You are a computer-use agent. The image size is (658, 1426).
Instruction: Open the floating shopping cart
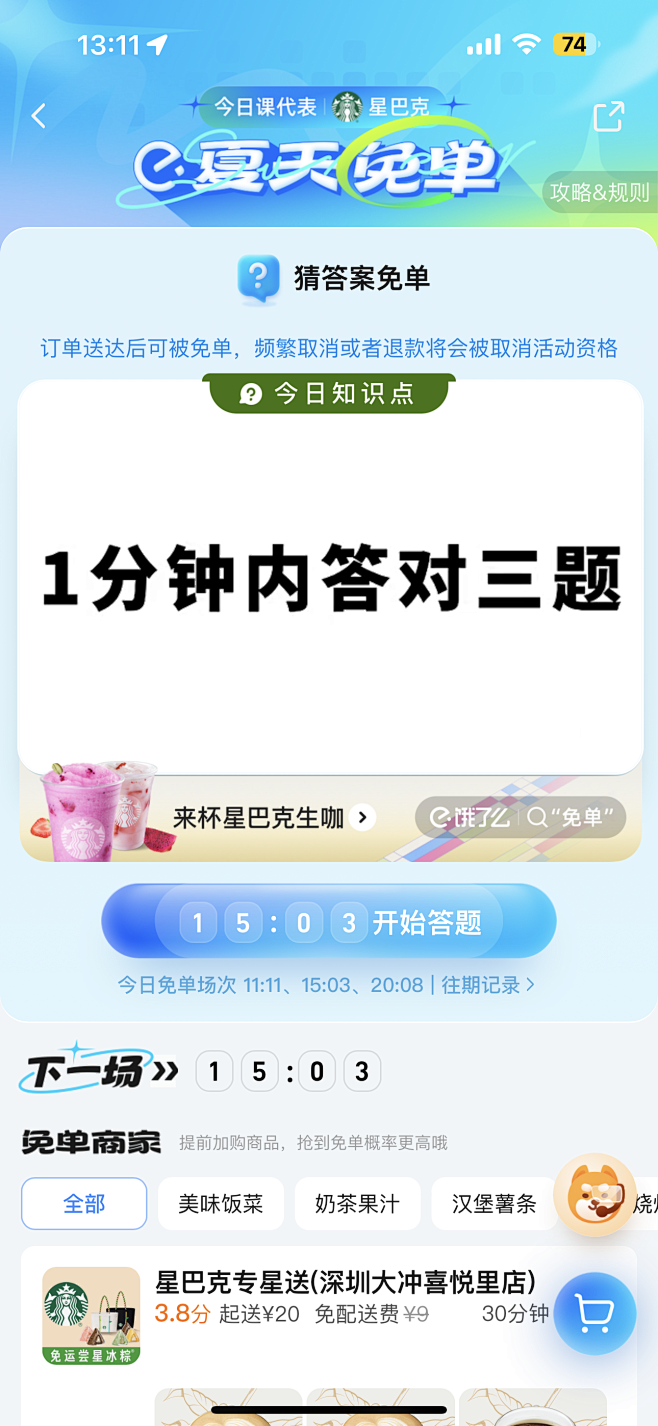595,1312
